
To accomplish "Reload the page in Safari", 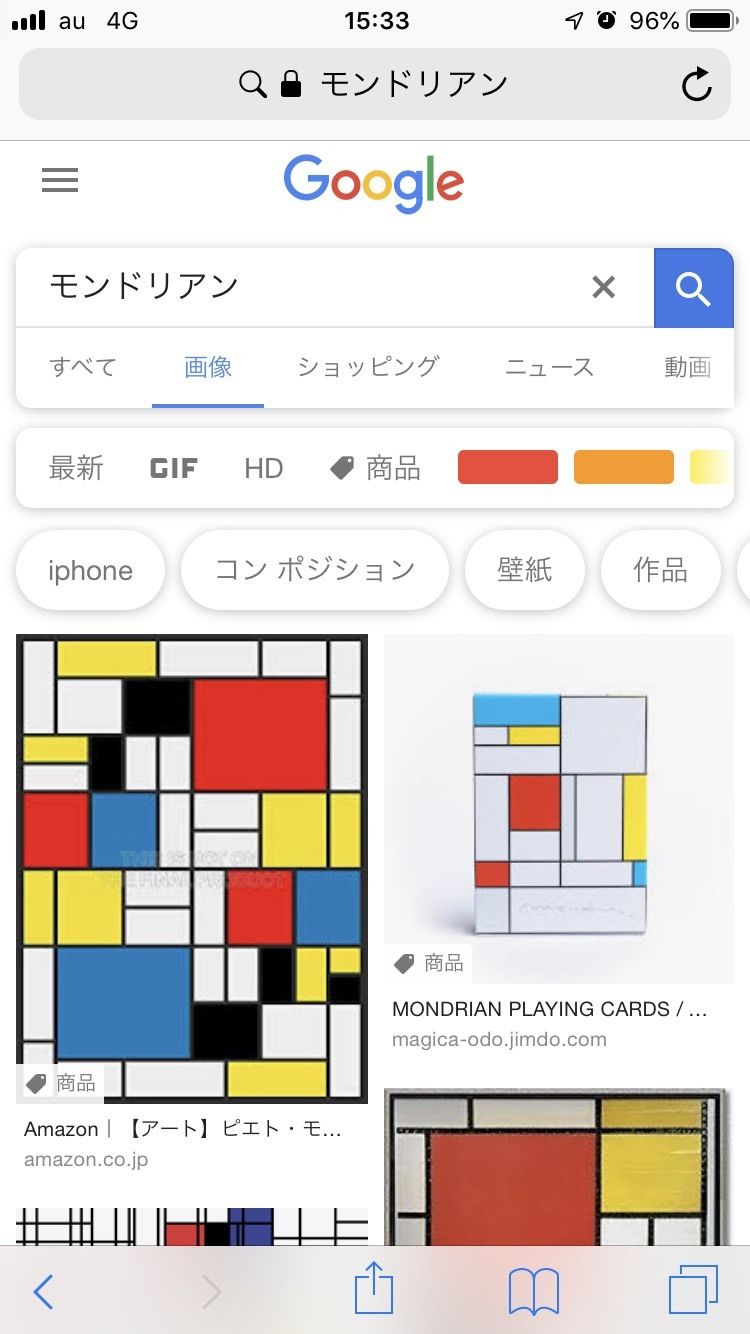I will 696,85.
